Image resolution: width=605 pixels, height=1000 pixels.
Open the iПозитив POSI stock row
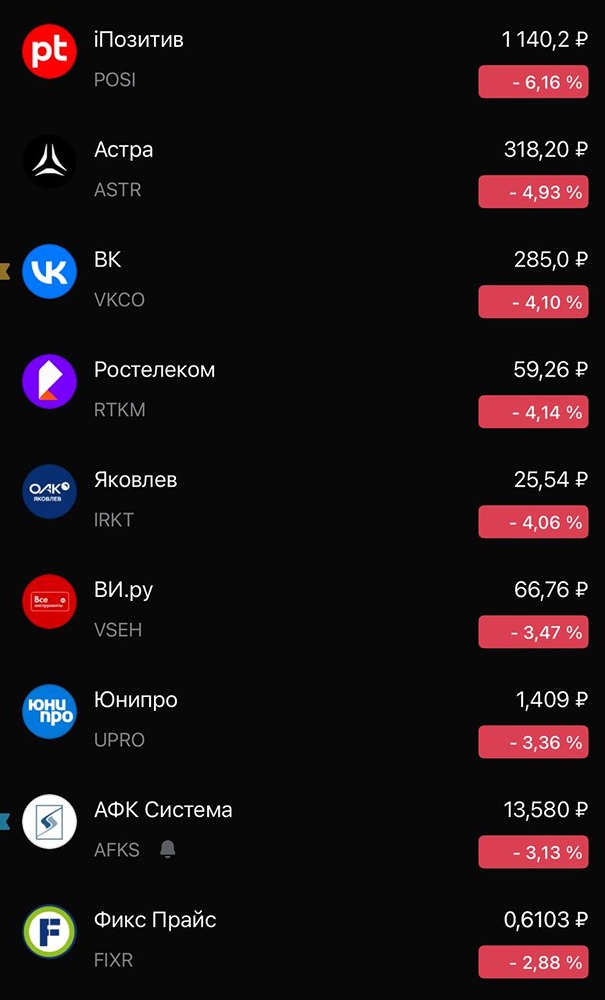300,59
